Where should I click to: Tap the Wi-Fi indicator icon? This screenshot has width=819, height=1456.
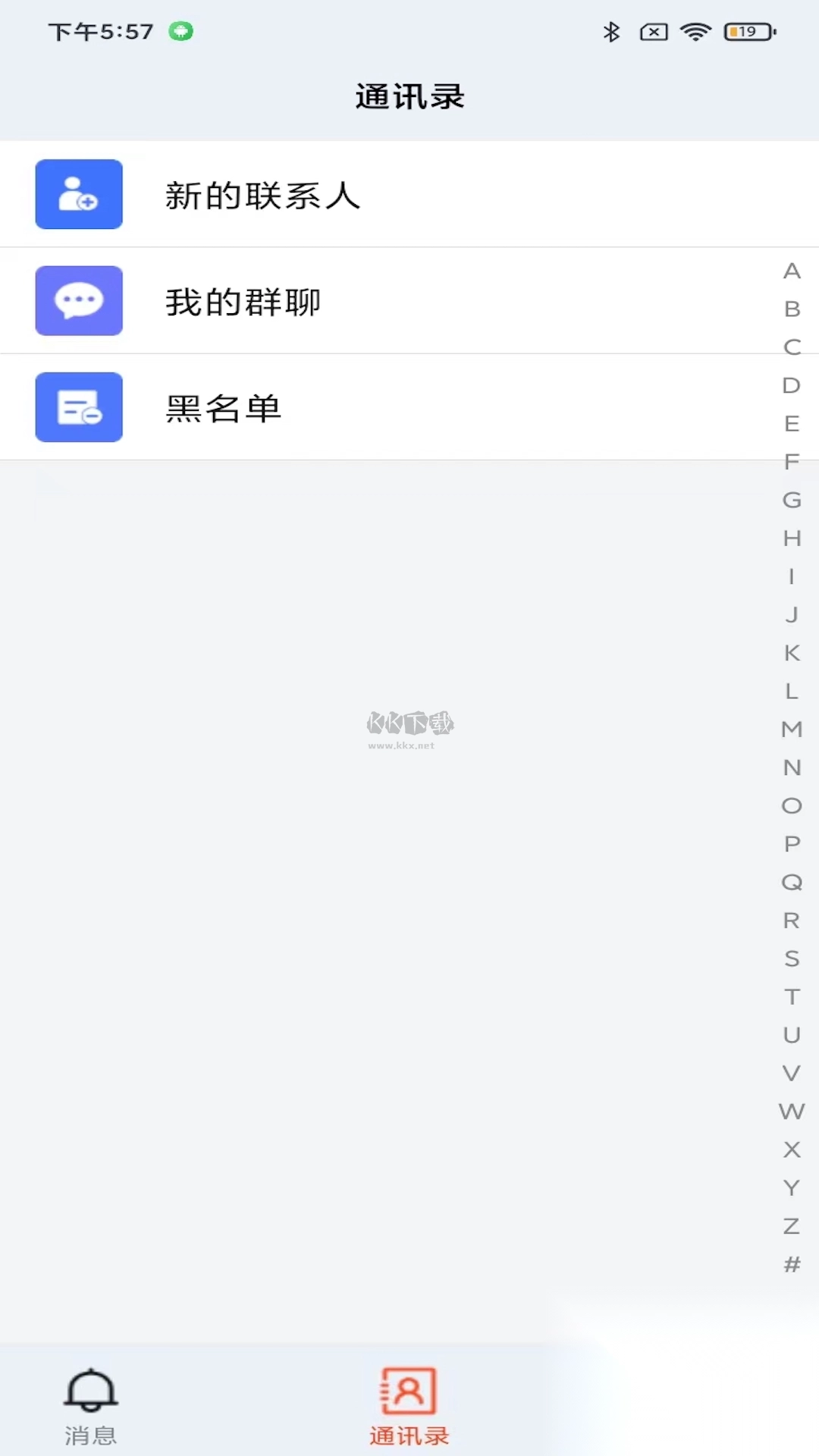click(x=695, y=31)
